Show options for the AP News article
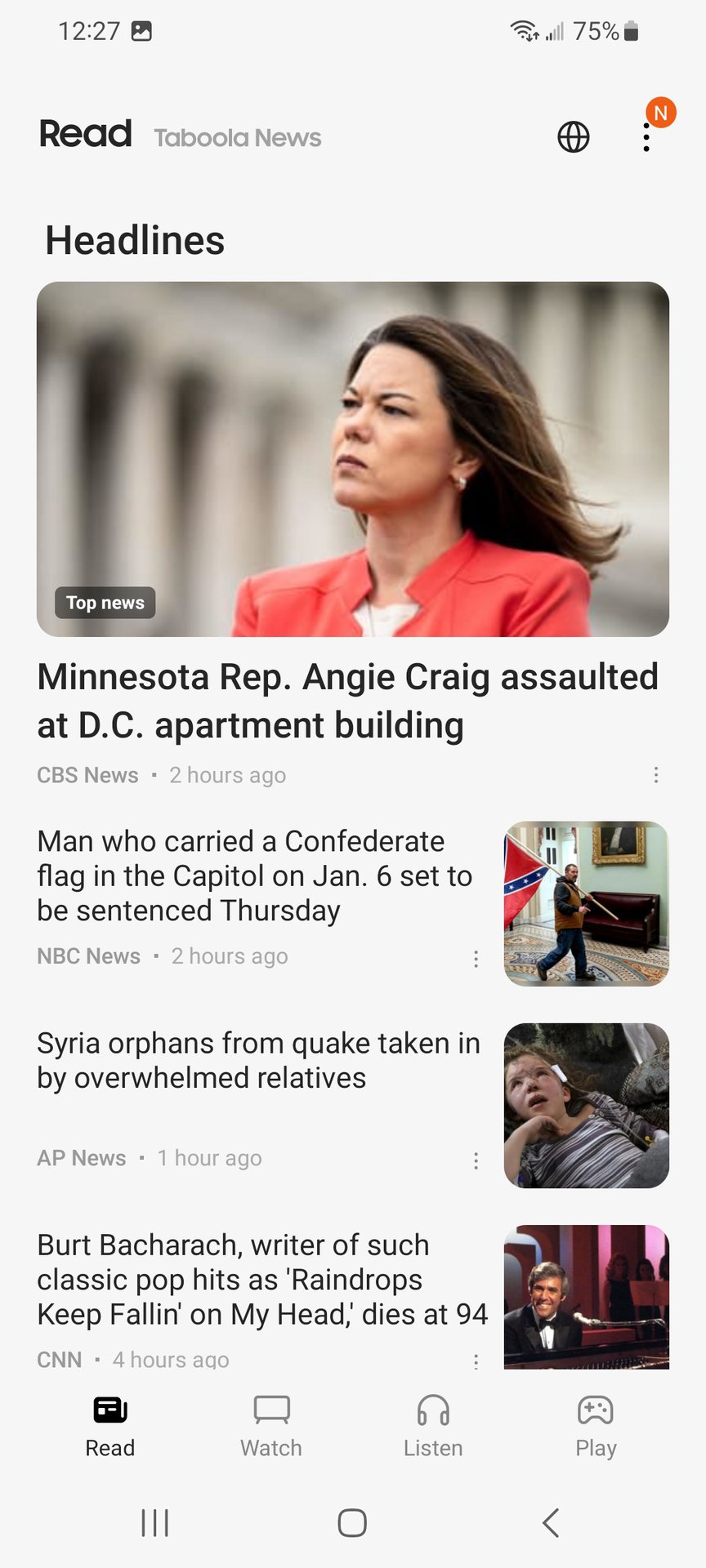 tap(476, 1160)
